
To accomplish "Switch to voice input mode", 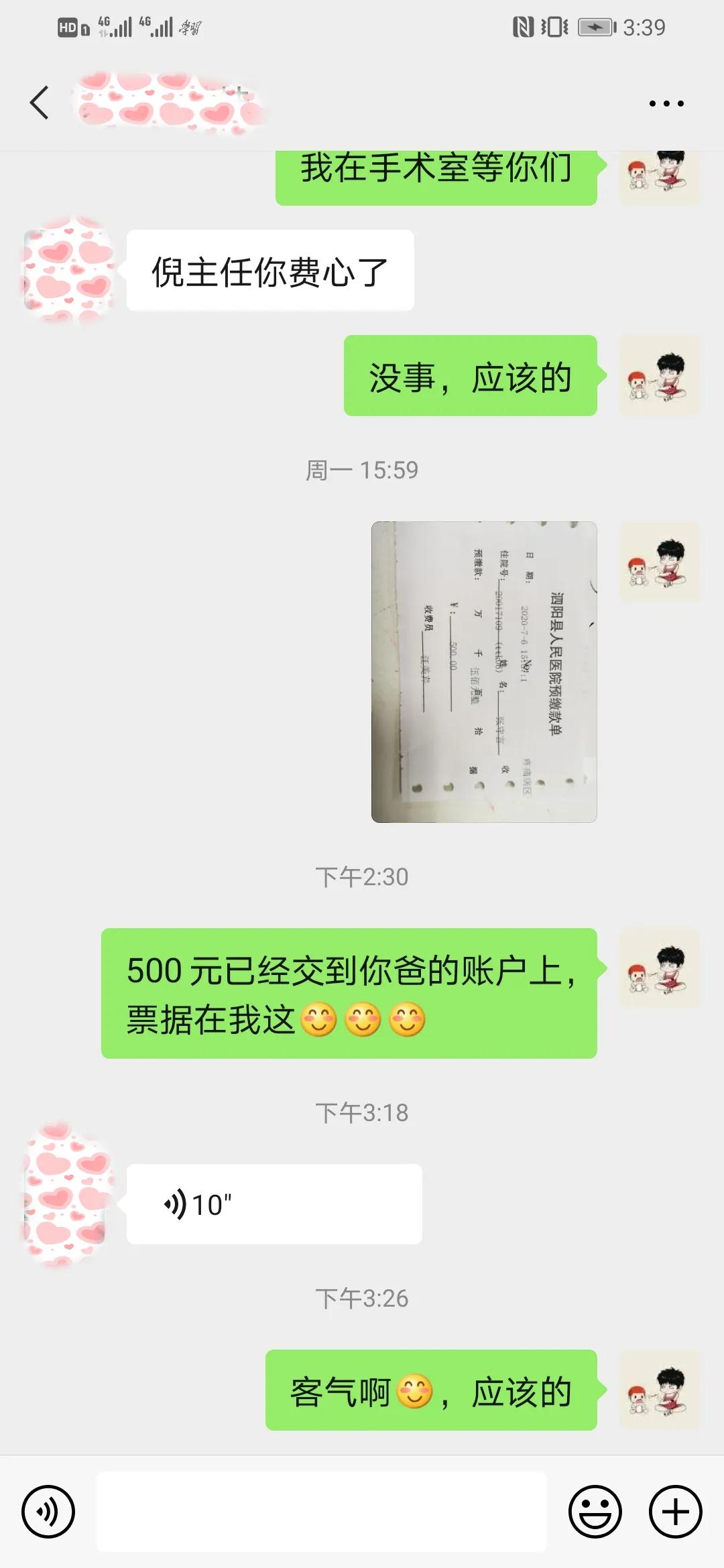I will pyautogui.click(x=48, y=1512).
